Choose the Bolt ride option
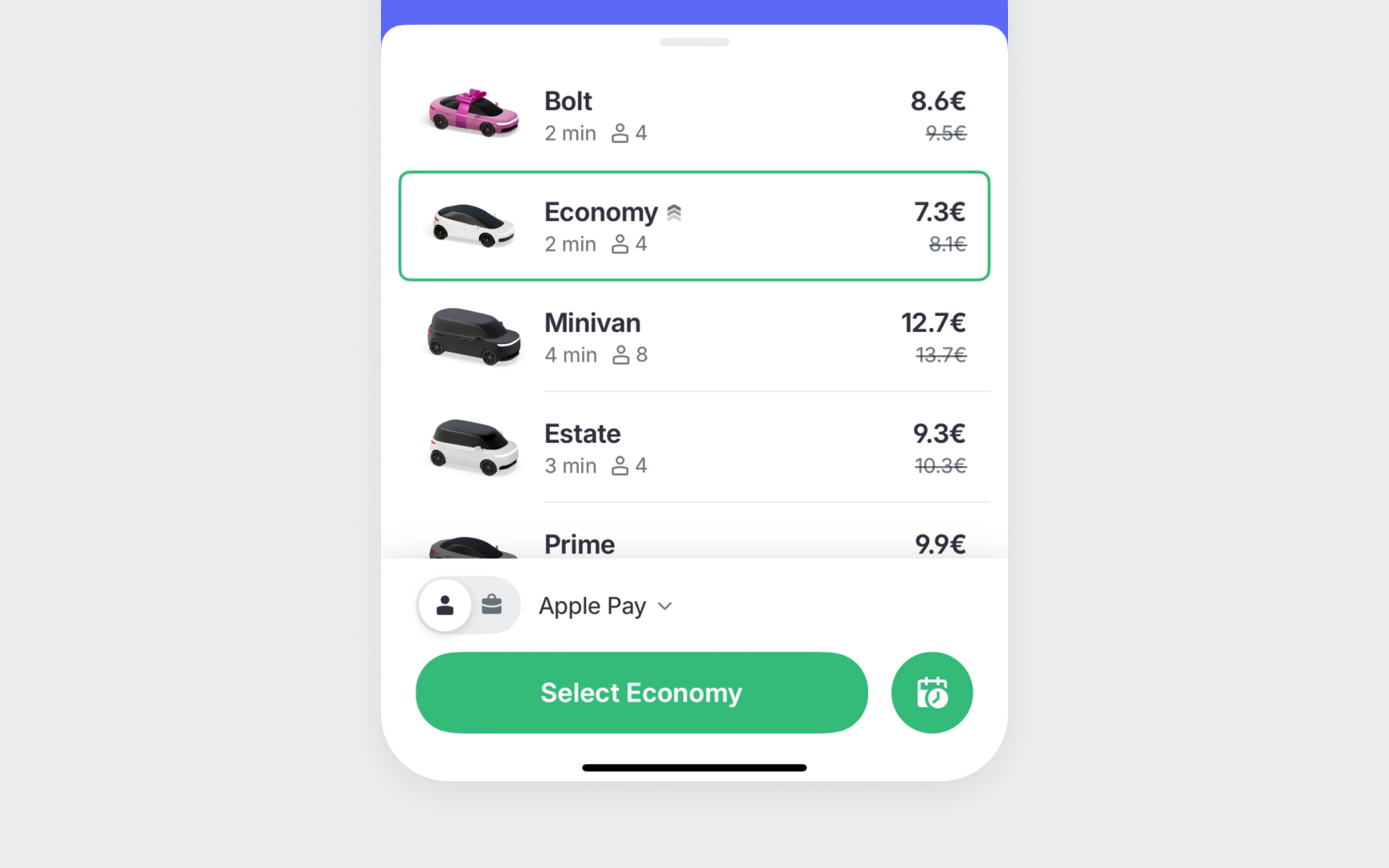 point(694,116)
